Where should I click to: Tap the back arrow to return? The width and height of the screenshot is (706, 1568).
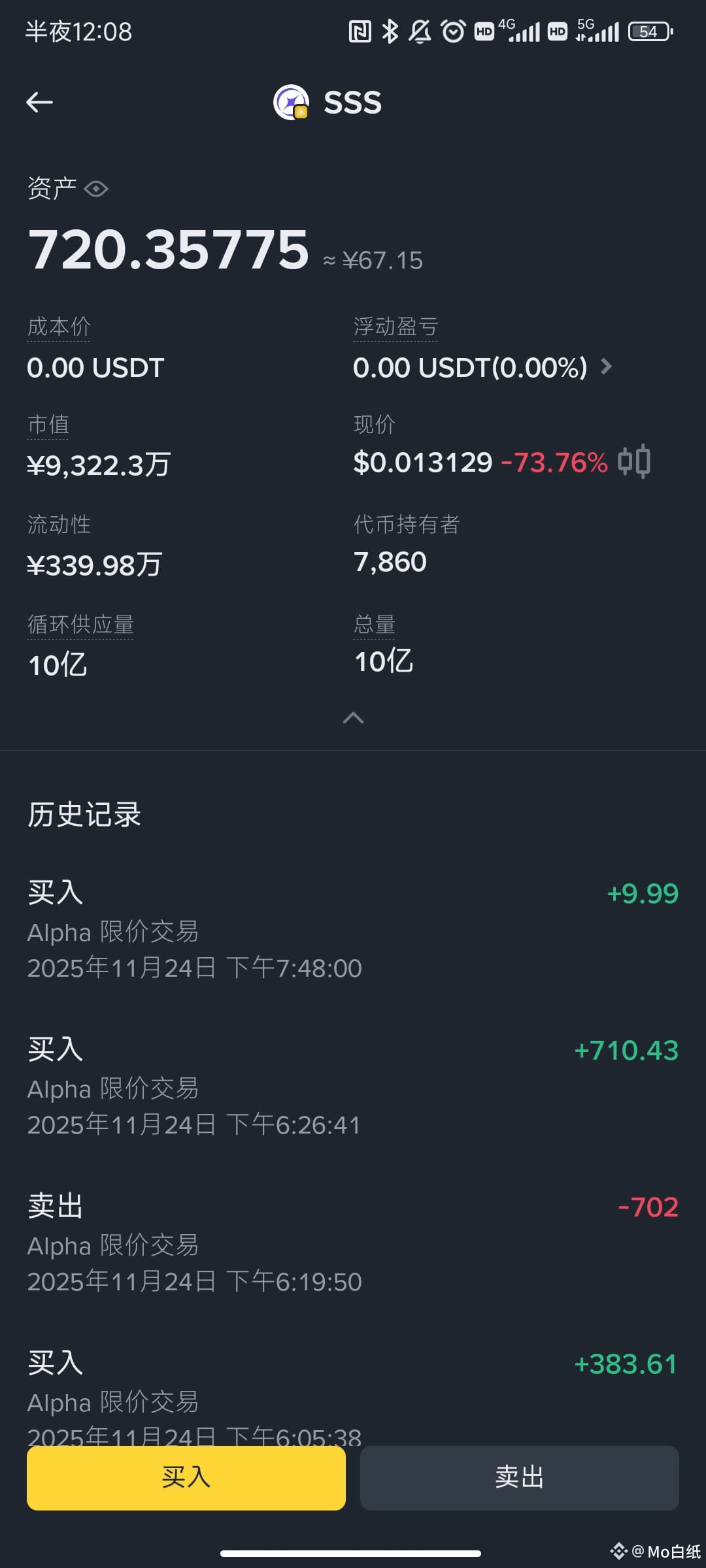point(39,102)
